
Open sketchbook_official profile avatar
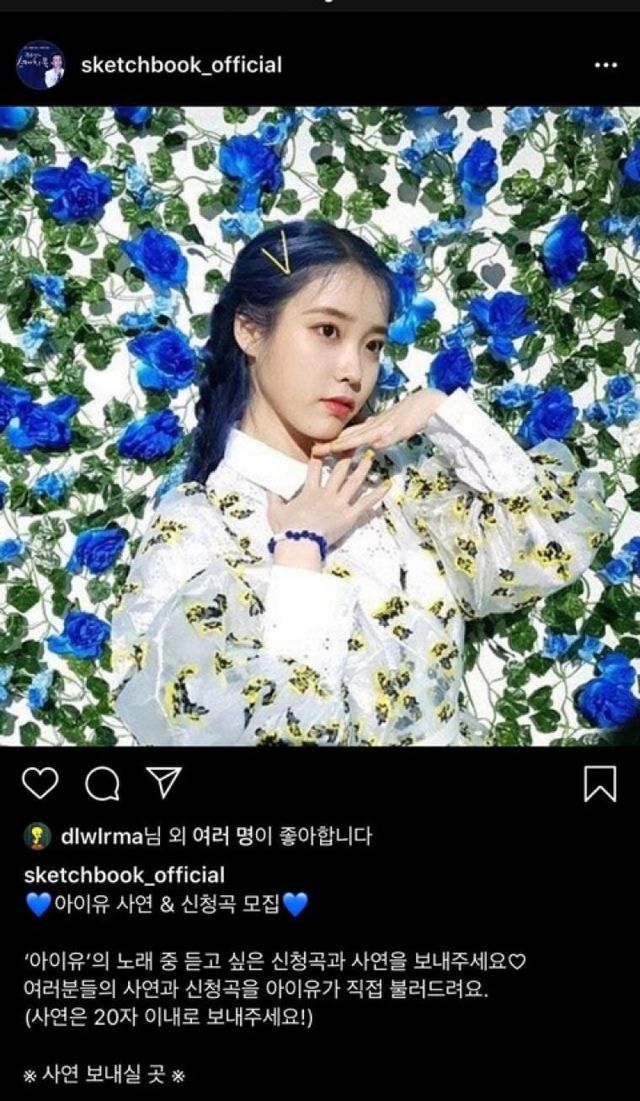tap(40, 65)
